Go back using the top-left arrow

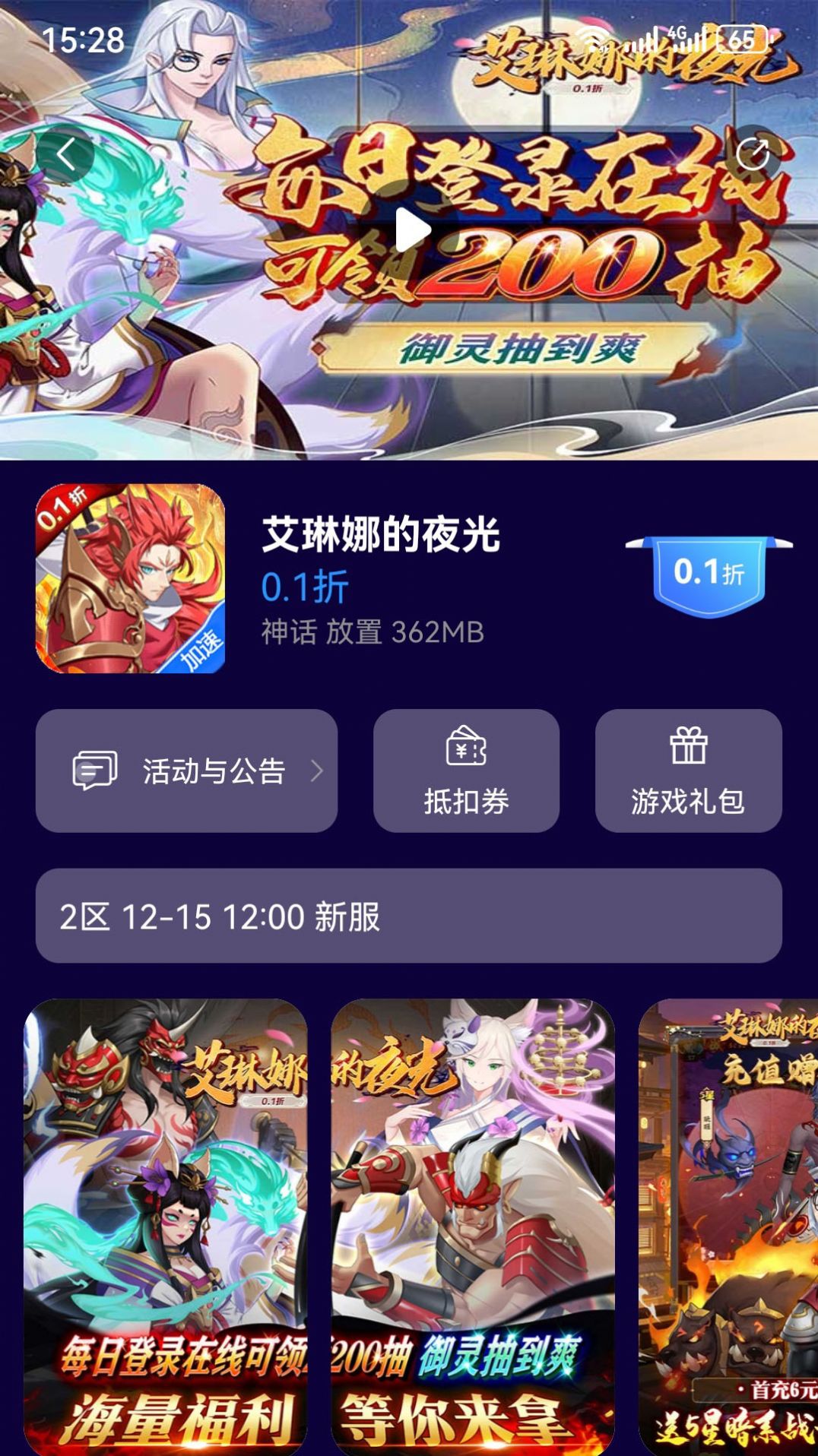pyautogui.click(x=65, y=154)
